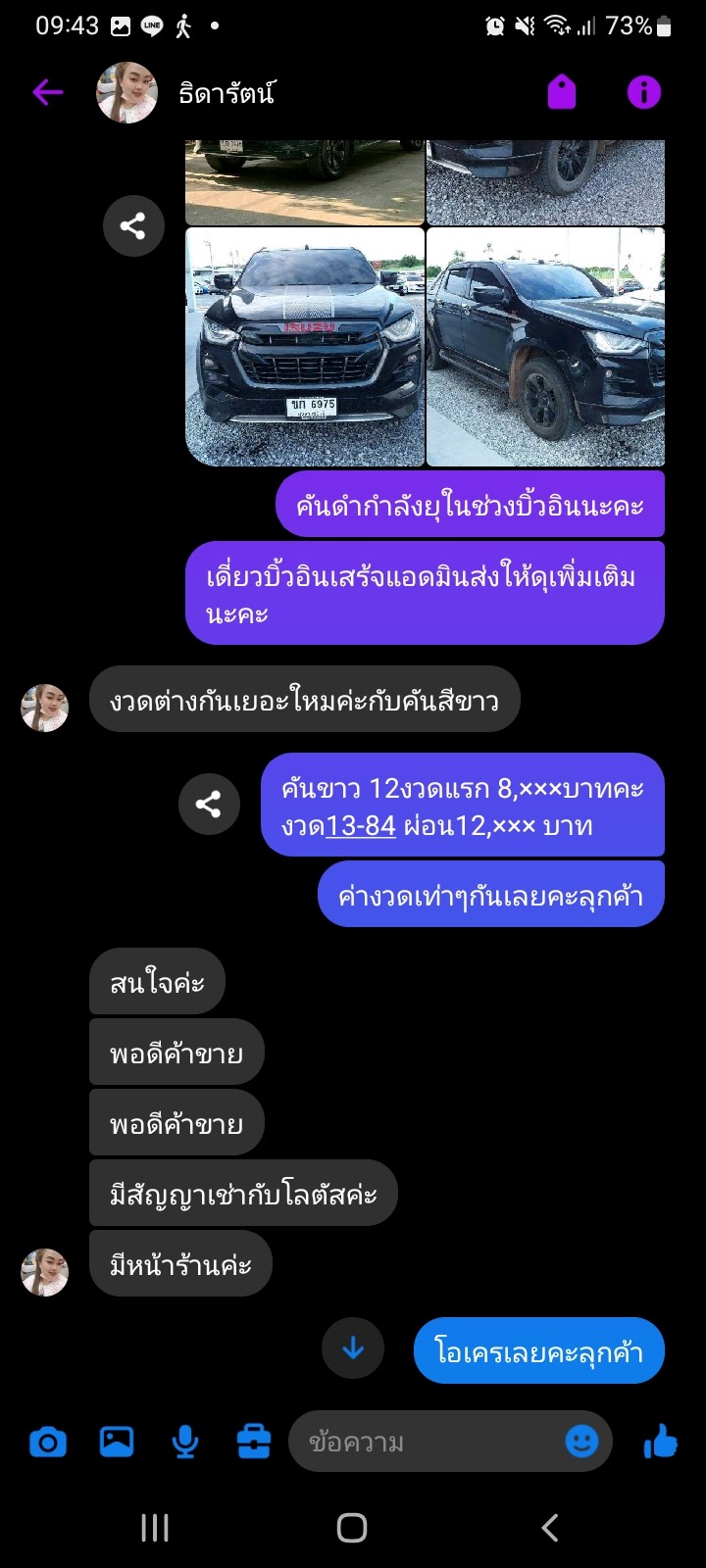Open side-view photo of black pickup

click(545, 347)
